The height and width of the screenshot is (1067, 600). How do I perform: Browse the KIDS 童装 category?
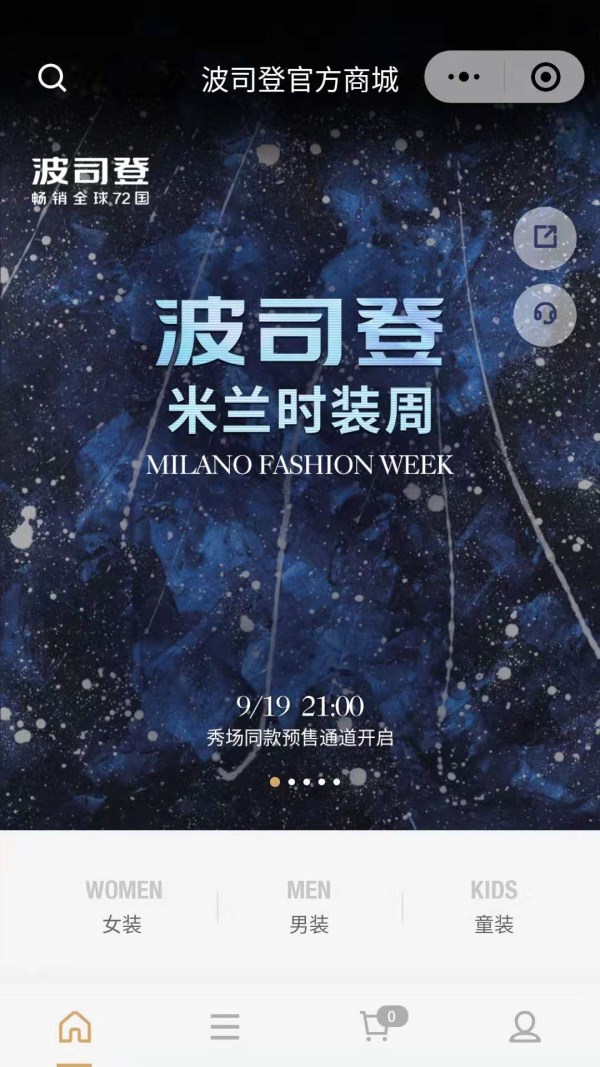pyautogui.click(x=494, y=906)
